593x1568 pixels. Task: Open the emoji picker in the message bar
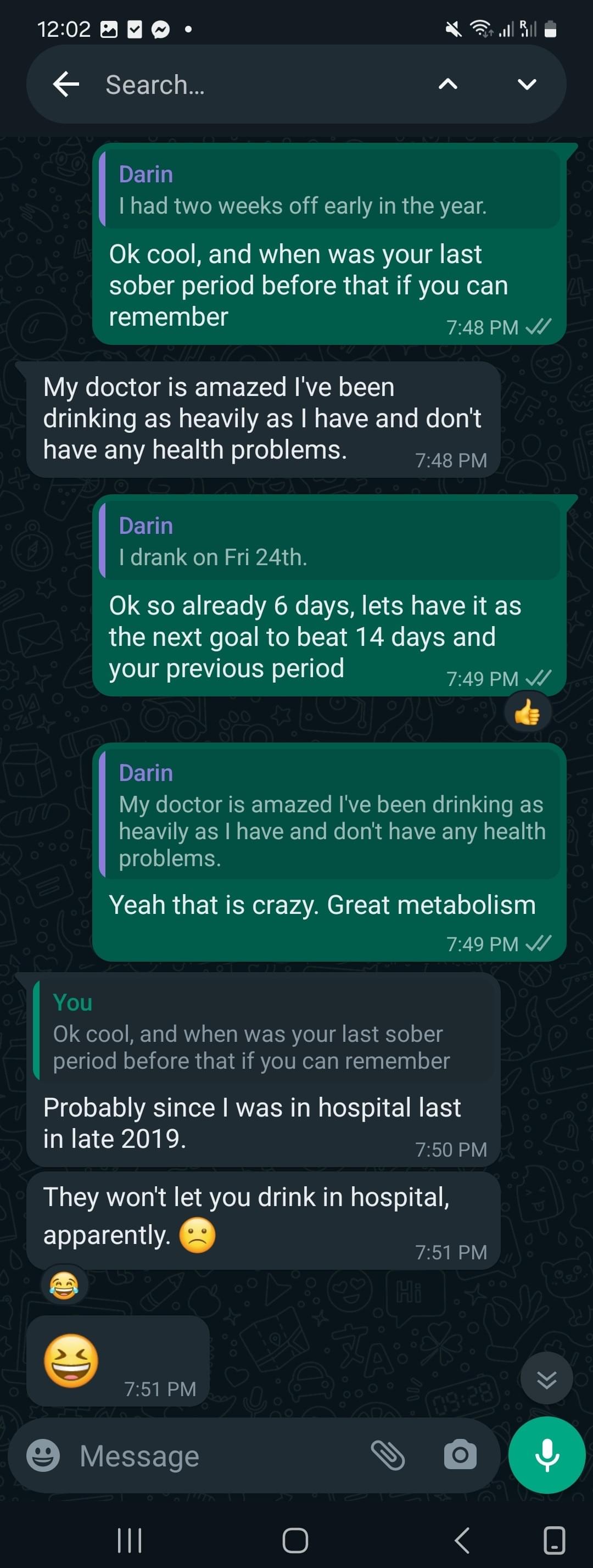click(x=43, y=1455)
